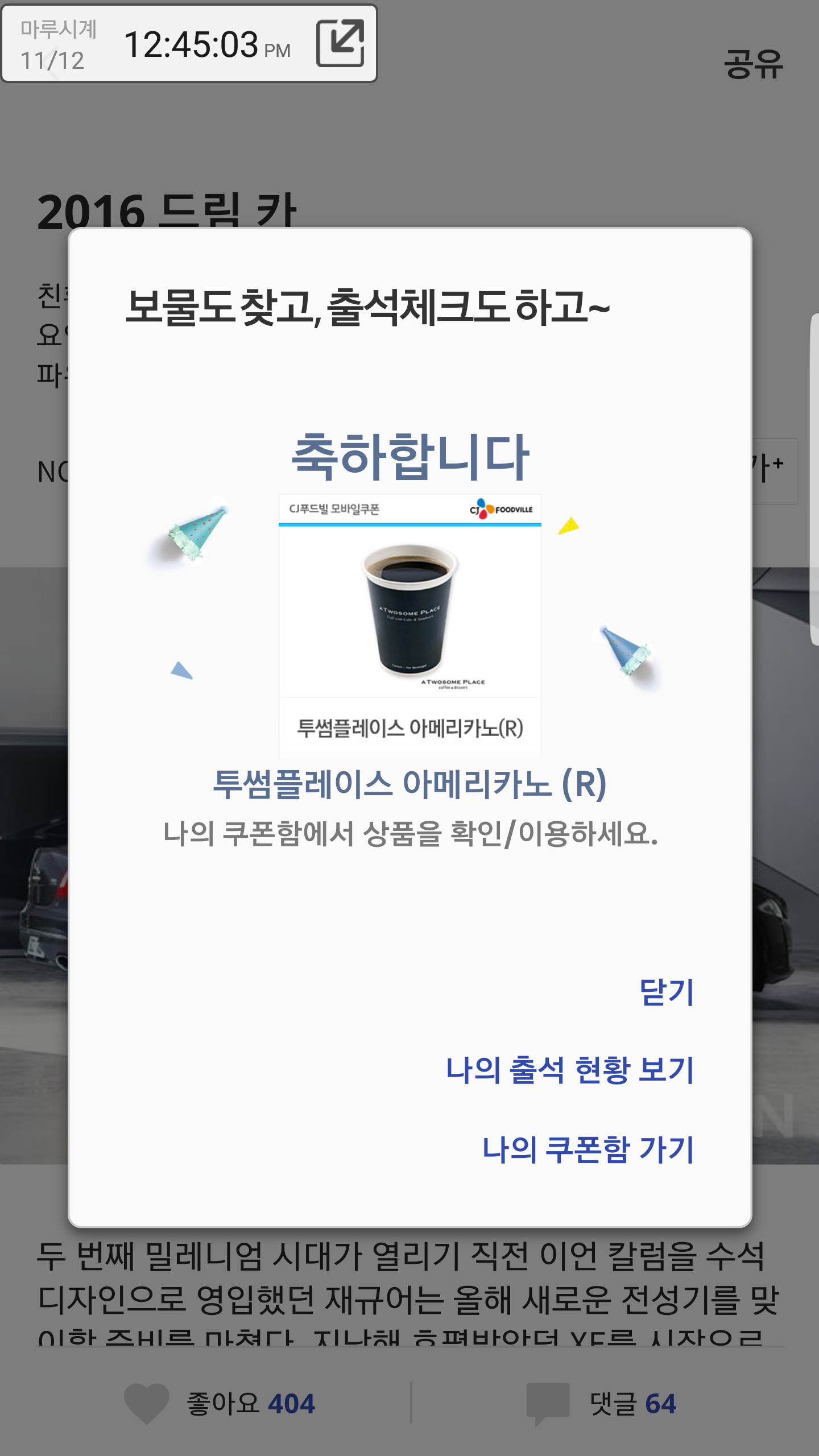Tap the 공유 share button
This screenshot has width=819, height=1456.
[x=753, y=64]
